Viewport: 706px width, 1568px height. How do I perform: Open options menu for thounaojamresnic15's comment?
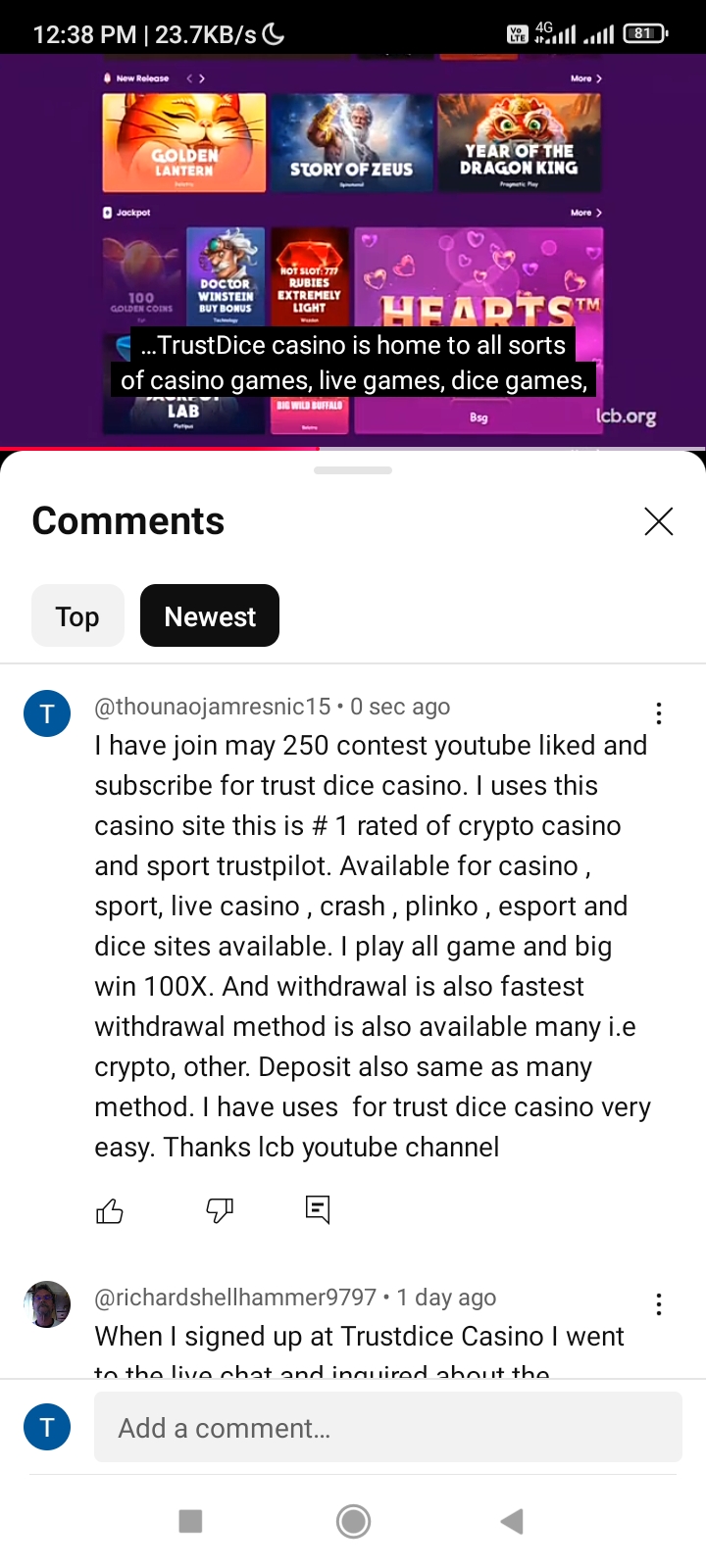tap(659, 713)
